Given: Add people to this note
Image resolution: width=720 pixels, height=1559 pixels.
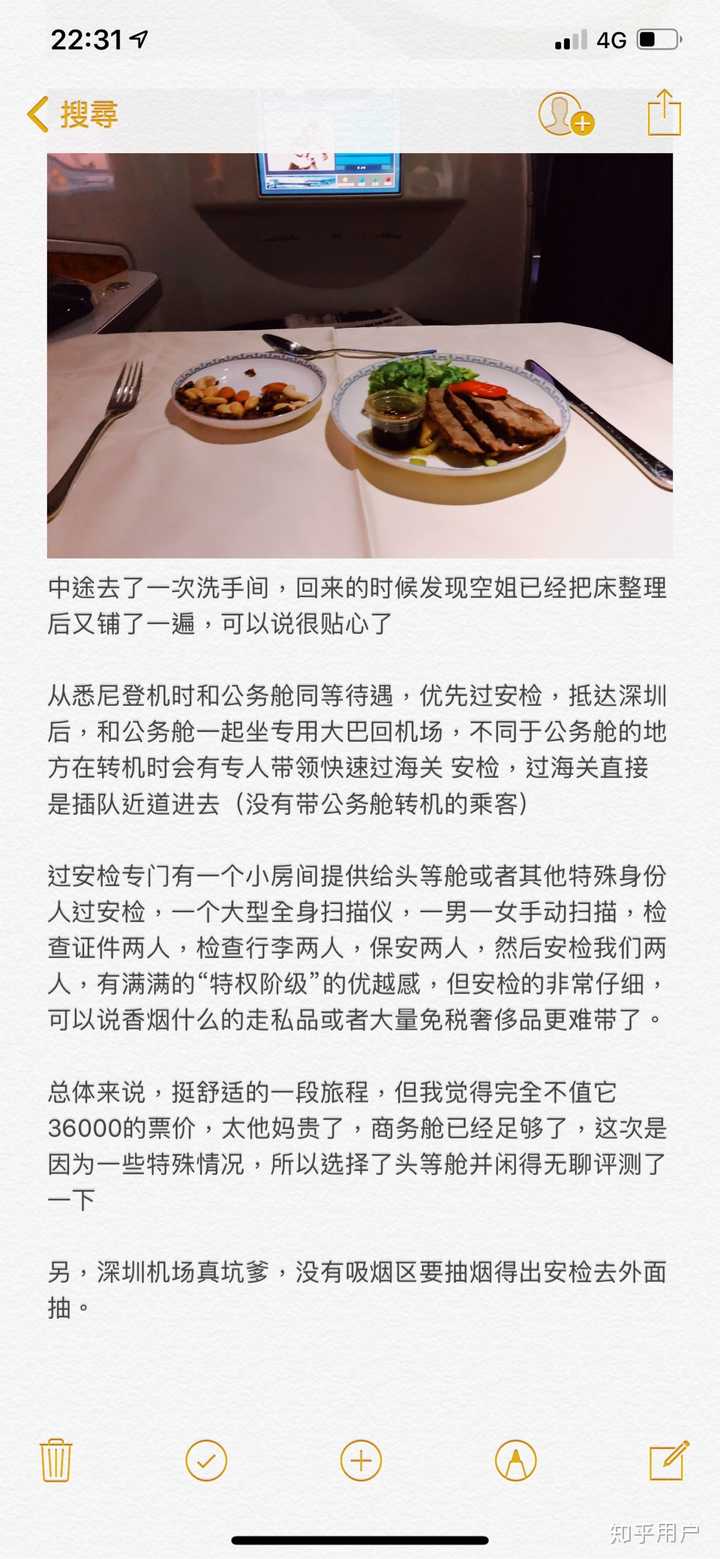Looking at the screenshot, I should 565,115.
